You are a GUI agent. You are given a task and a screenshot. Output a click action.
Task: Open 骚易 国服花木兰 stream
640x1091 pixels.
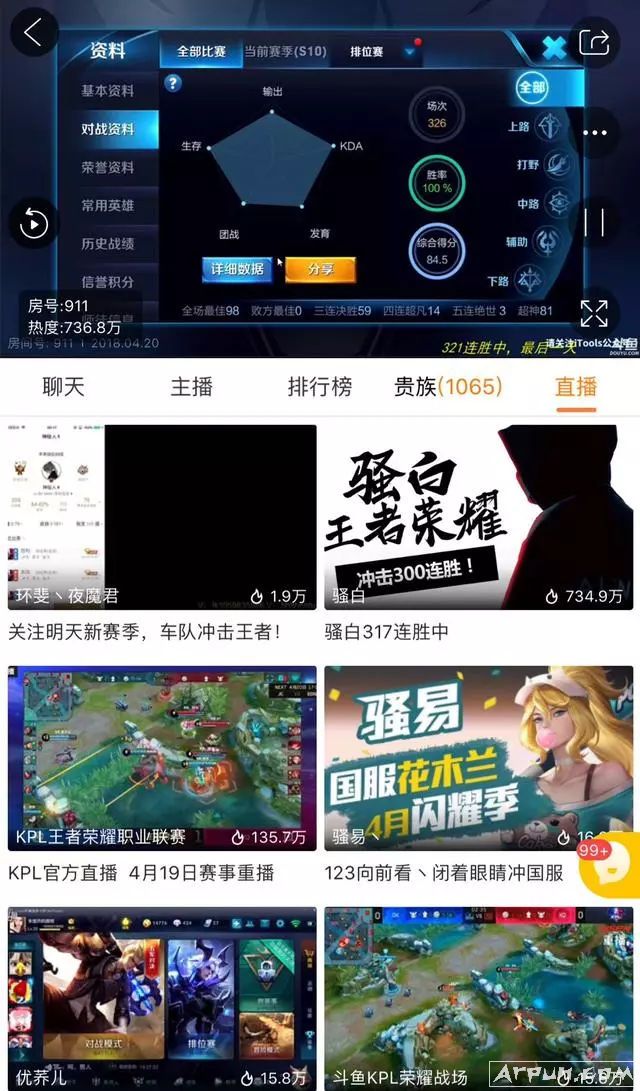[x=478, y=758]
